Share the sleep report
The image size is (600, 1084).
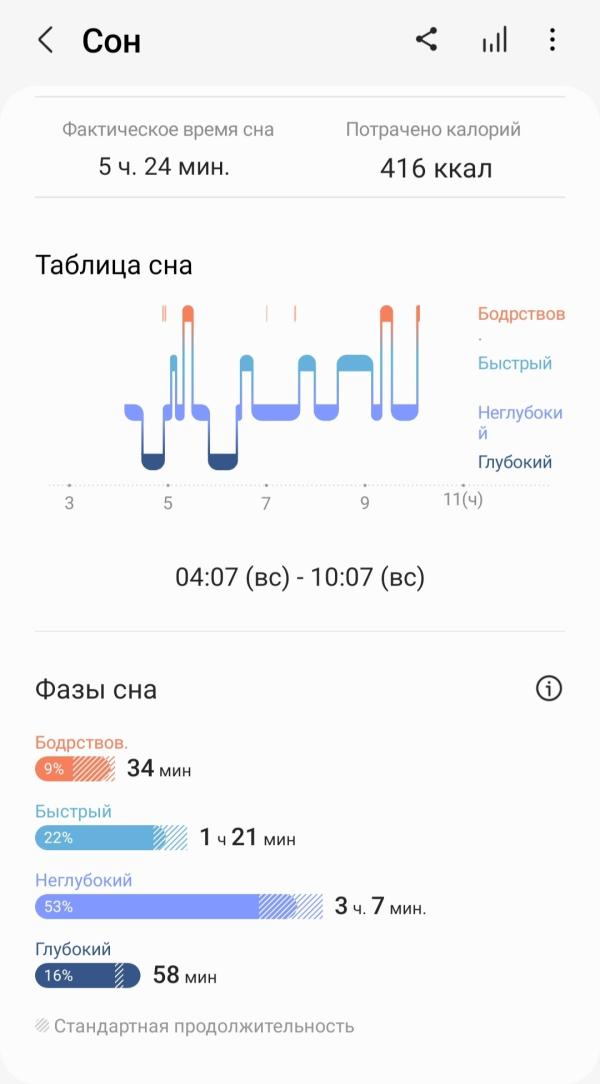(x=427, y=40)
